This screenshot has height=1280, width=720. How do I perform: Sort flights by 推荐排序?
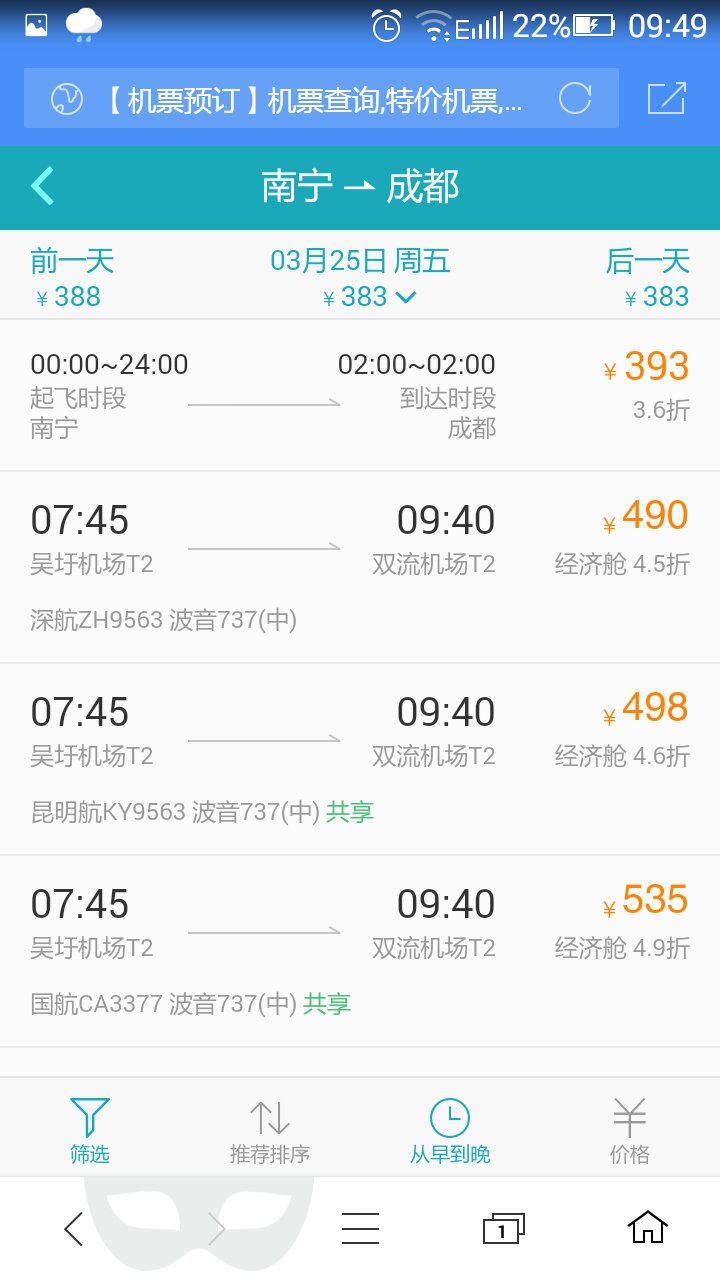270,1130
